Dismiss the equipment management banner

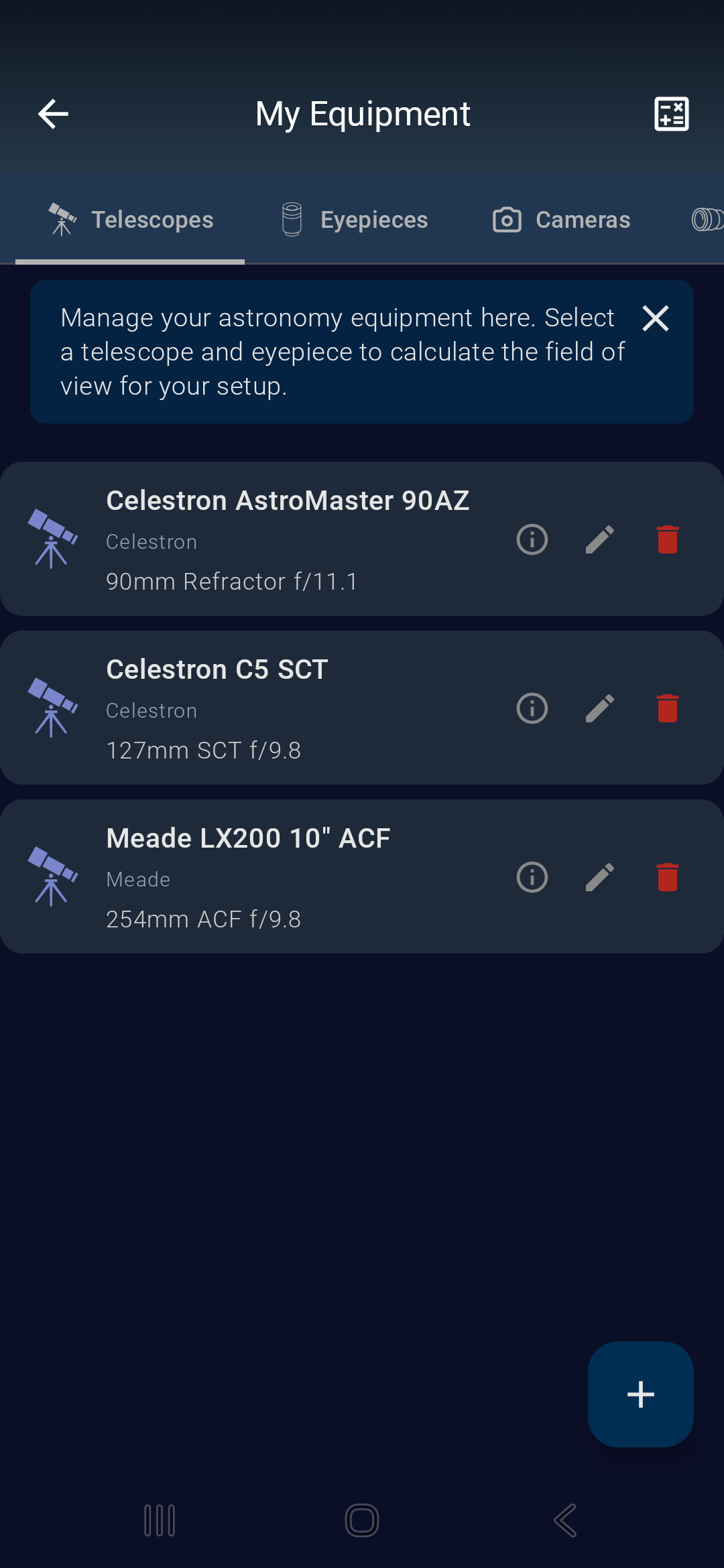click(656, 318)
